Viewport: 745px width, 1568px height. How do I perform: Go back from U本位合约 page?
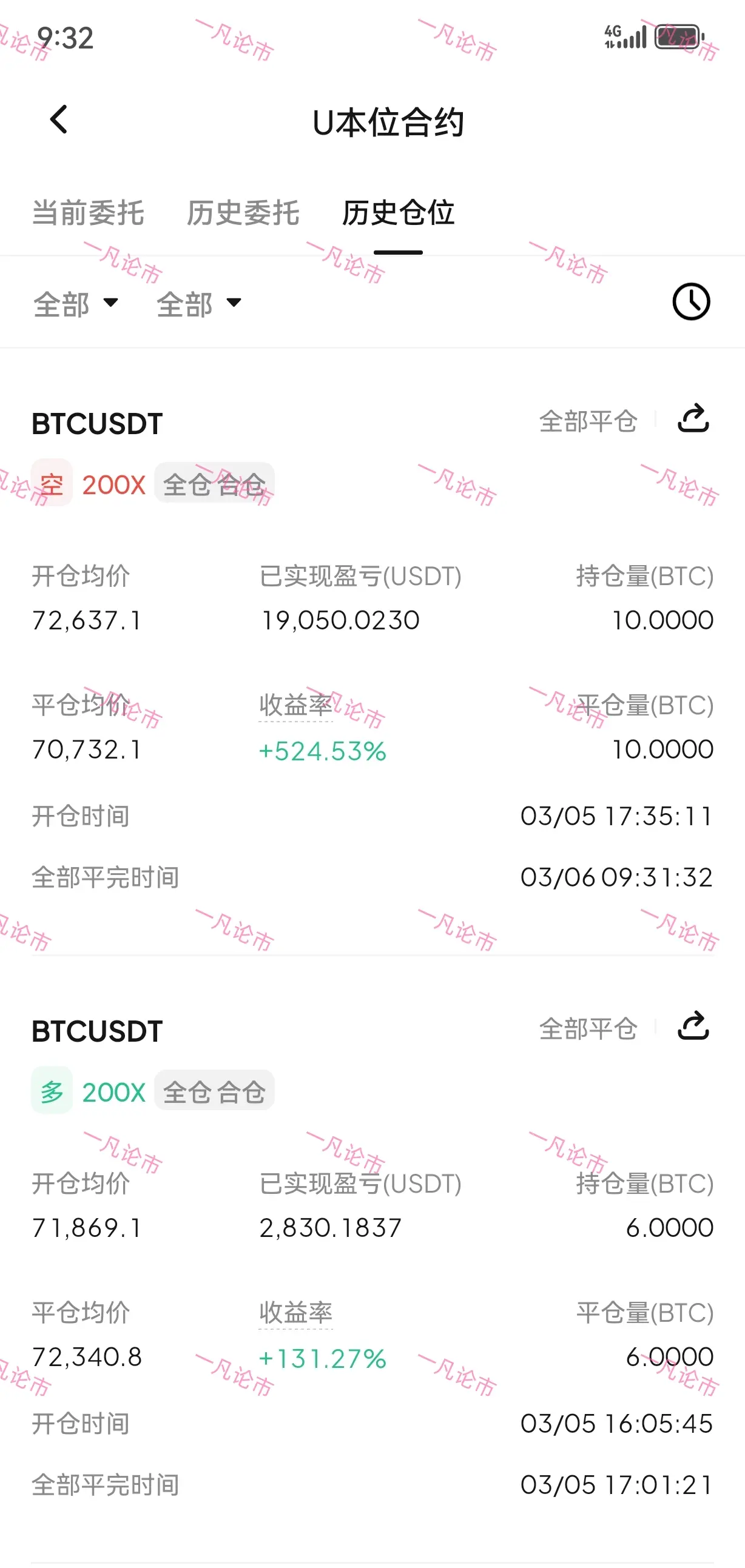coord(58,119)
